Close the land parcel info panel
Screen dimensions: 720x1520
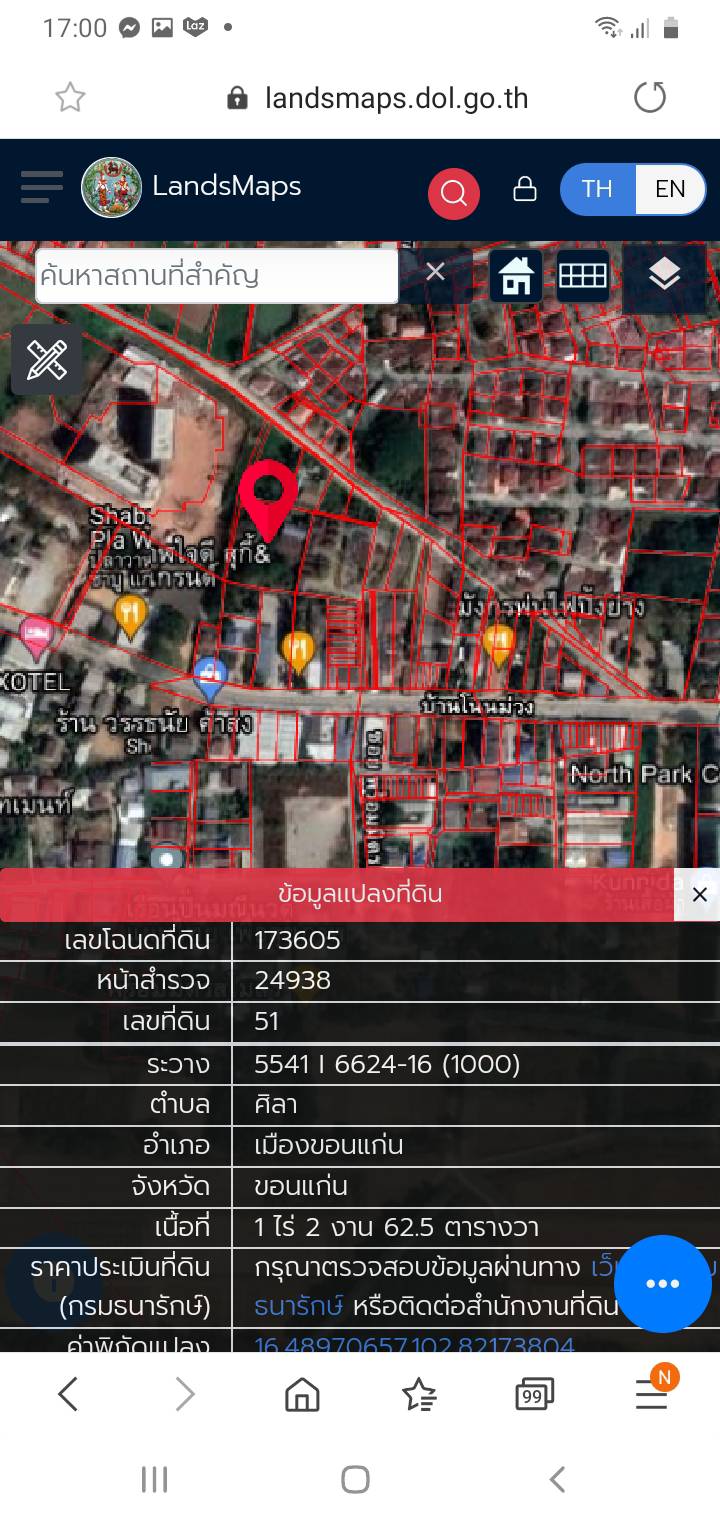(x=699, y=894)
